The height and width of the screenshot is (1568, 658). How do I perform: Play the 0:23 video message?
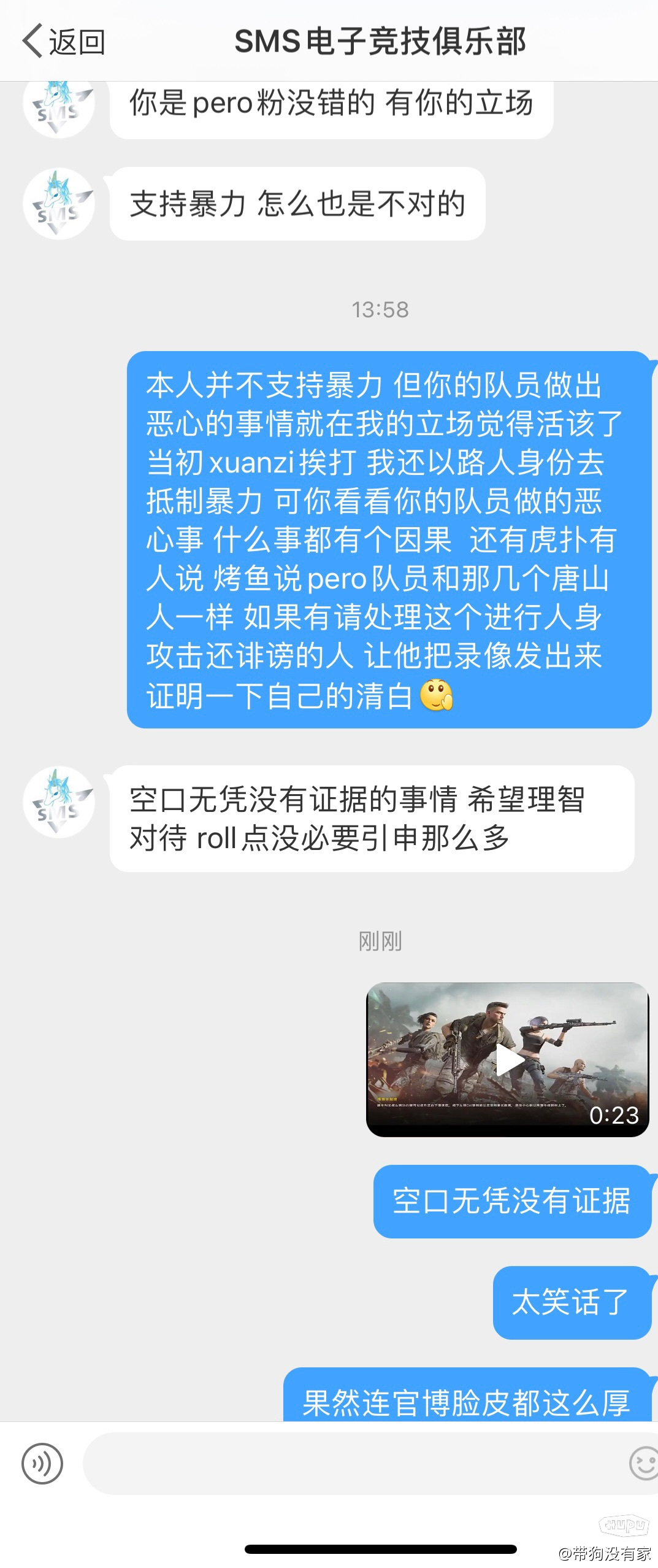(x=508, y=1060)
